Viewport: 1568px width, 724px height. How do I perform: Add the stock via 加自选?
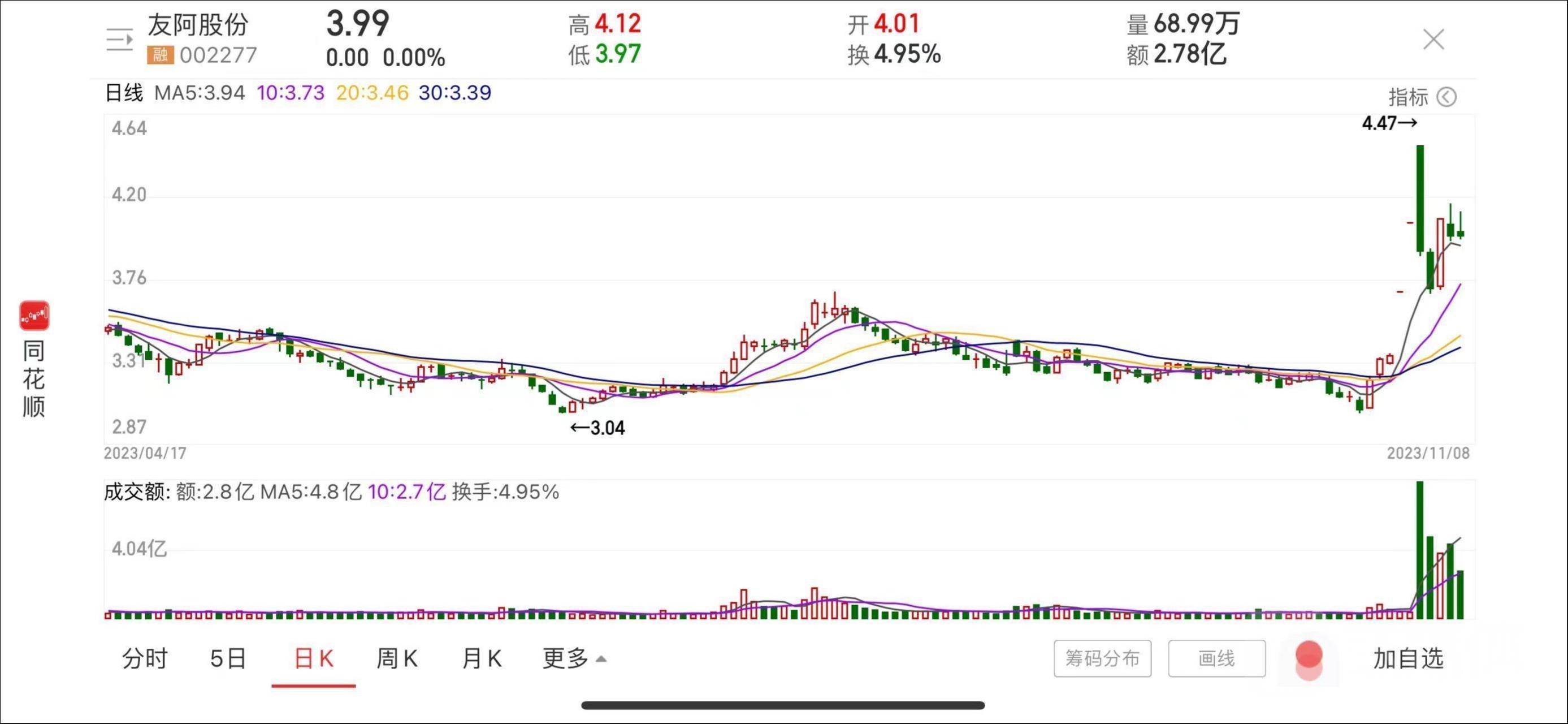[1407, 658]
